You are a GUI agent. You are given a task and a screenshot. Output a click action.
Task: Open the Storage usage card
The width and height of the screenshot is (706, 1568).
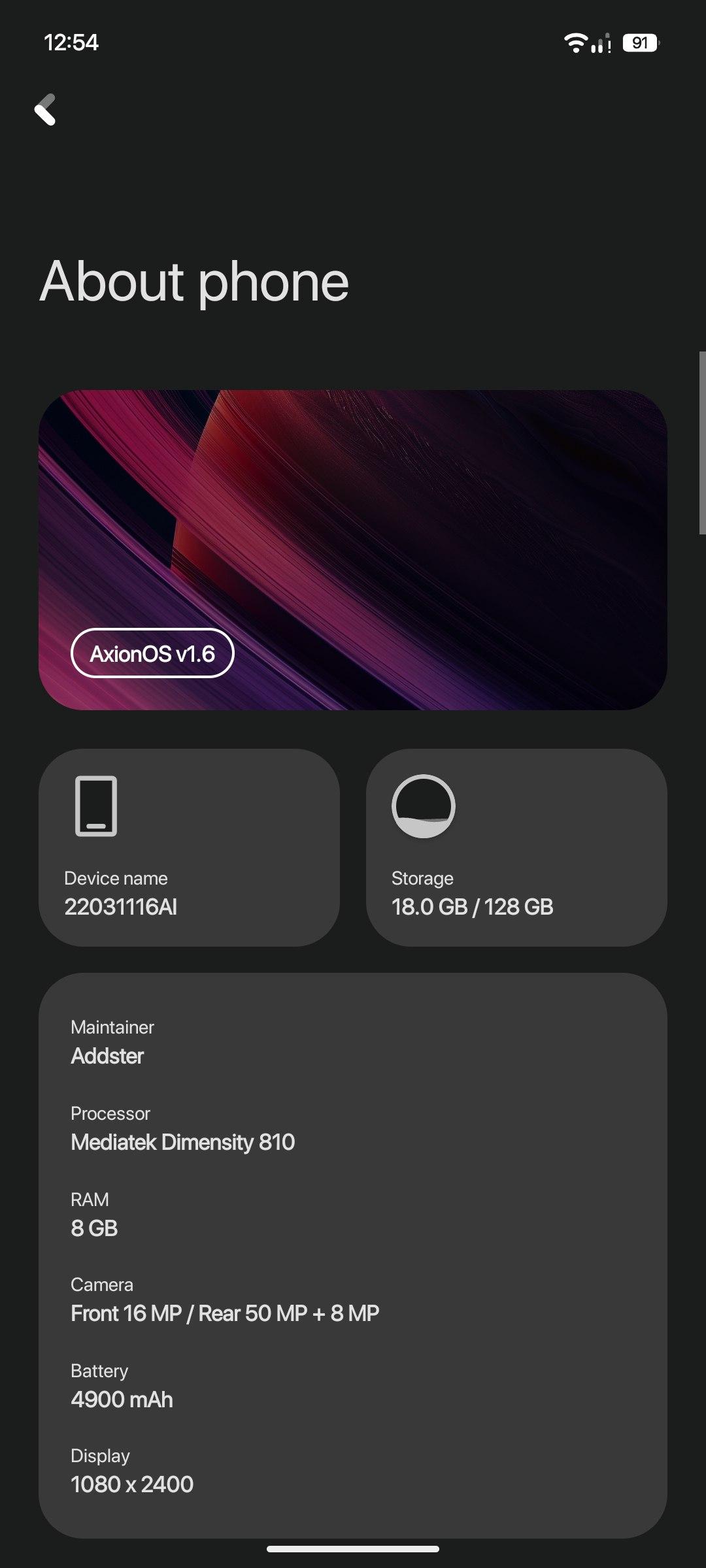[516, 847]
